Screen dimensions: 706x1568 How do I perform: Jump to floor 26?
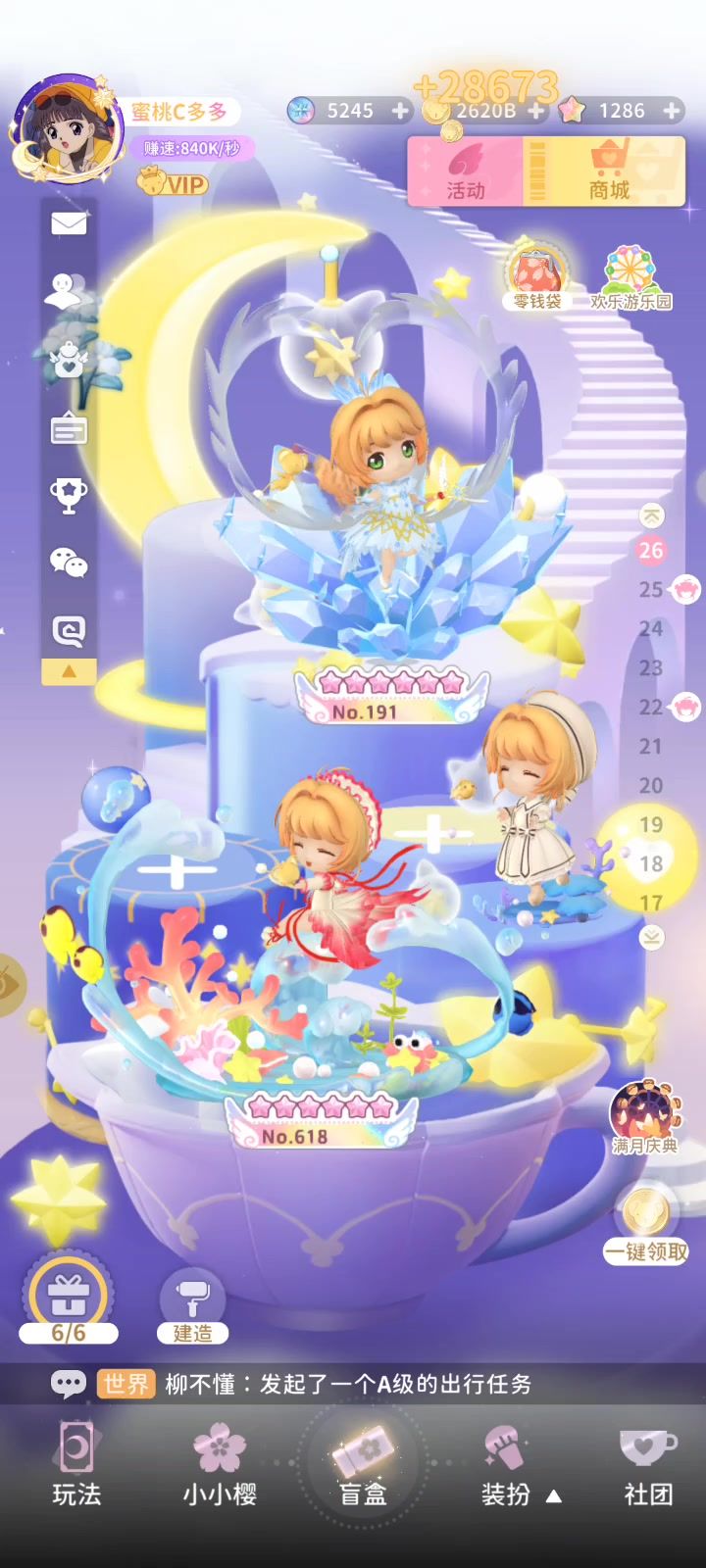point(651,551)
